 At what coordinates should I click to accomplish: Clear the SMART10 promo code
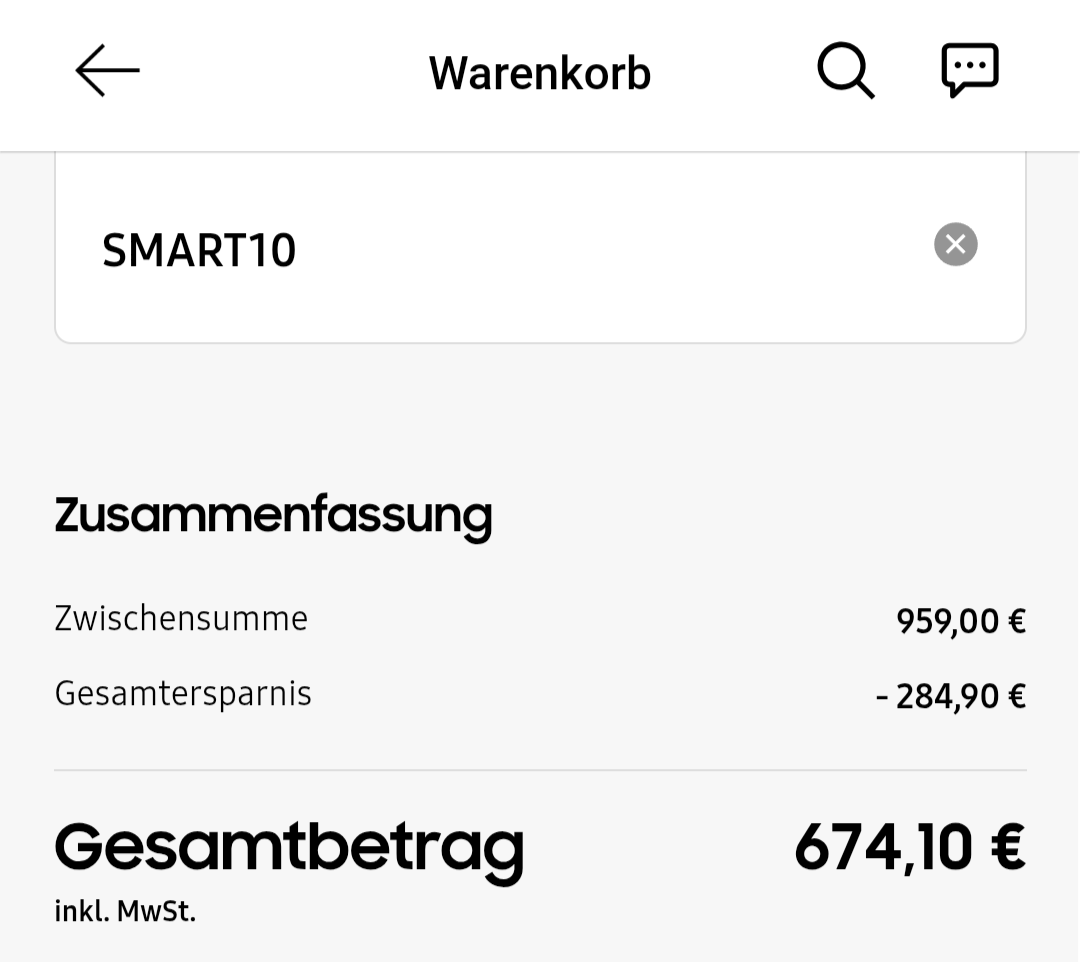point(955,244)
